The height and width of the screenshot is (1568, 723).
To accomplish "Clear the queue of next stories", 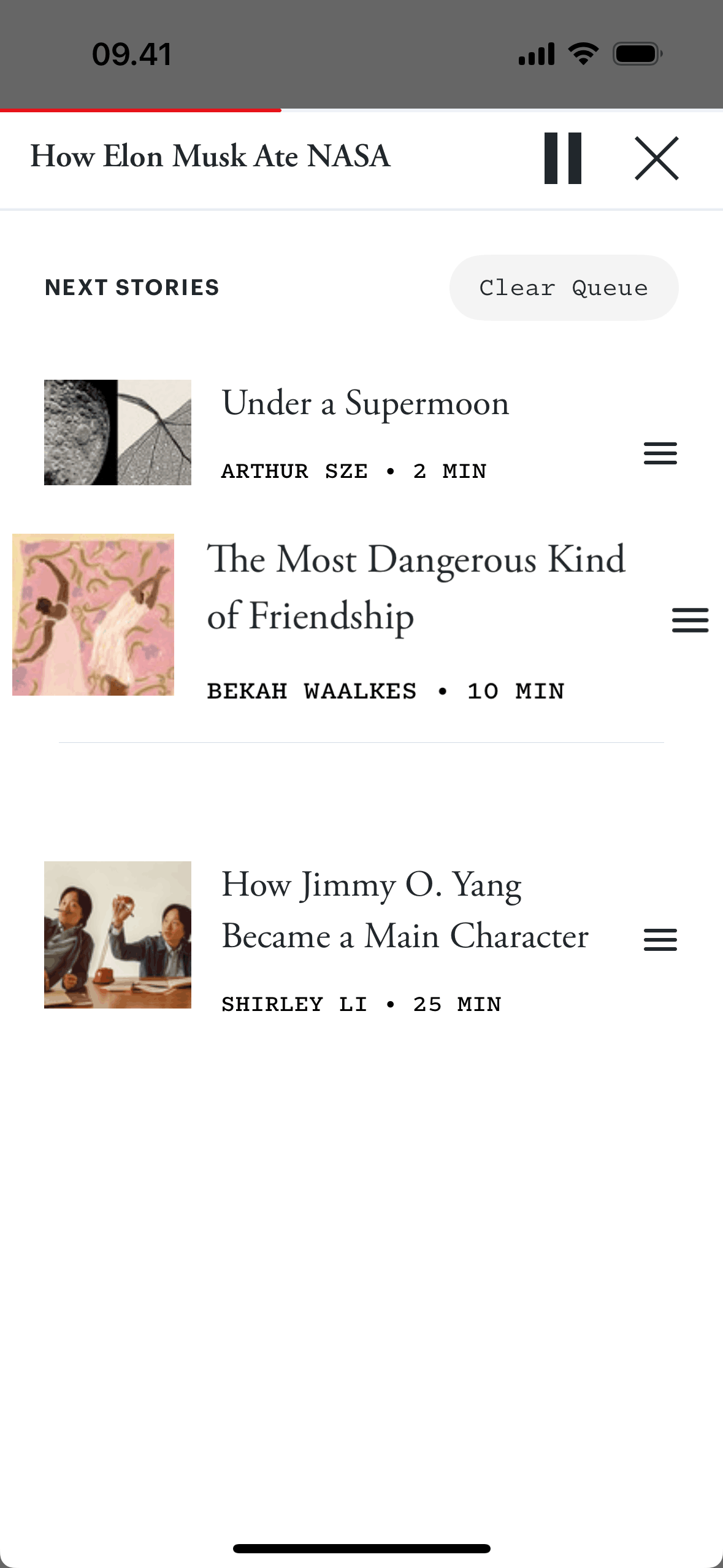I will click(x=564, y=288).
